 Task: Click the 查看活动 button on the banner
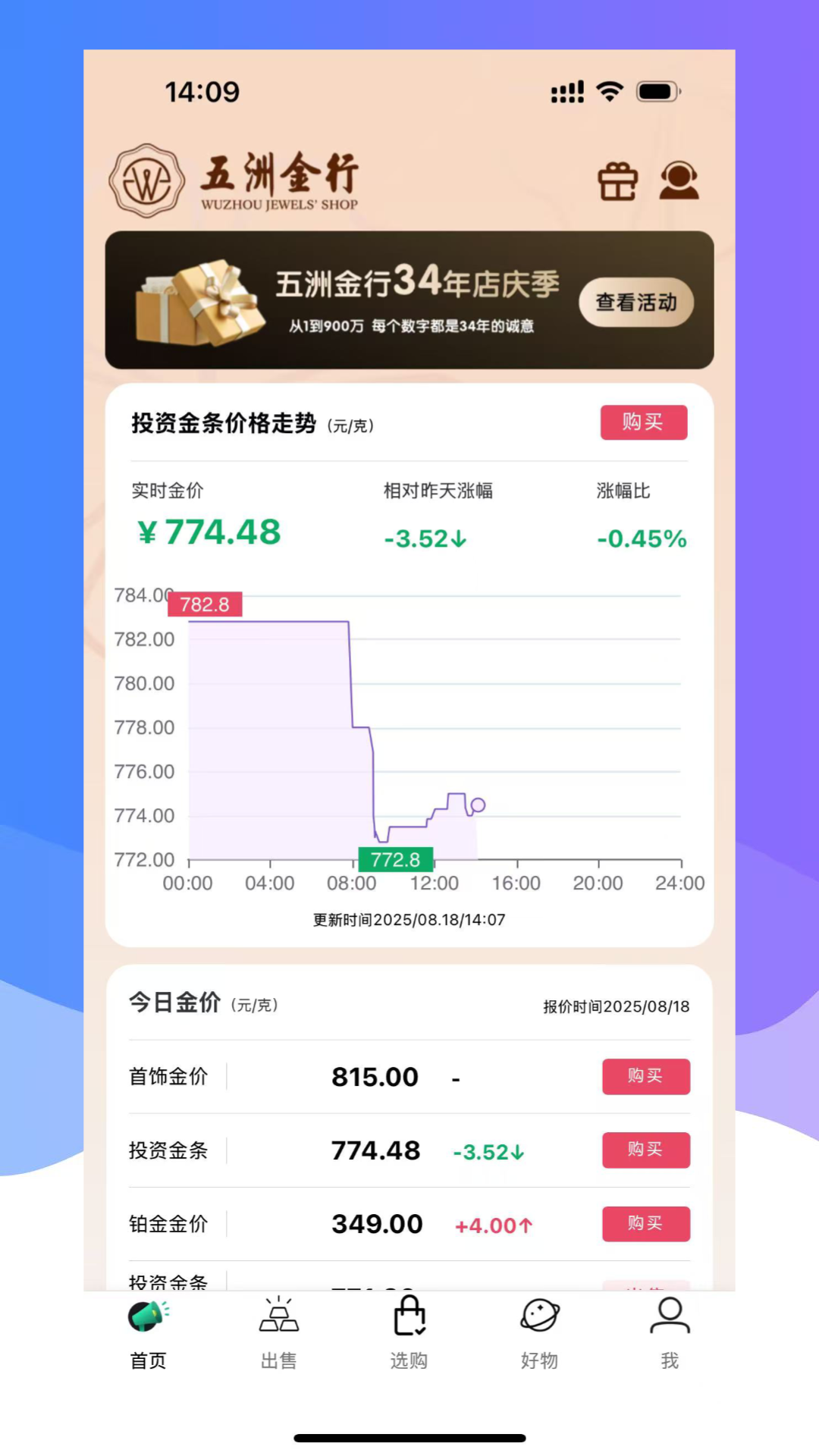[636, 302]
